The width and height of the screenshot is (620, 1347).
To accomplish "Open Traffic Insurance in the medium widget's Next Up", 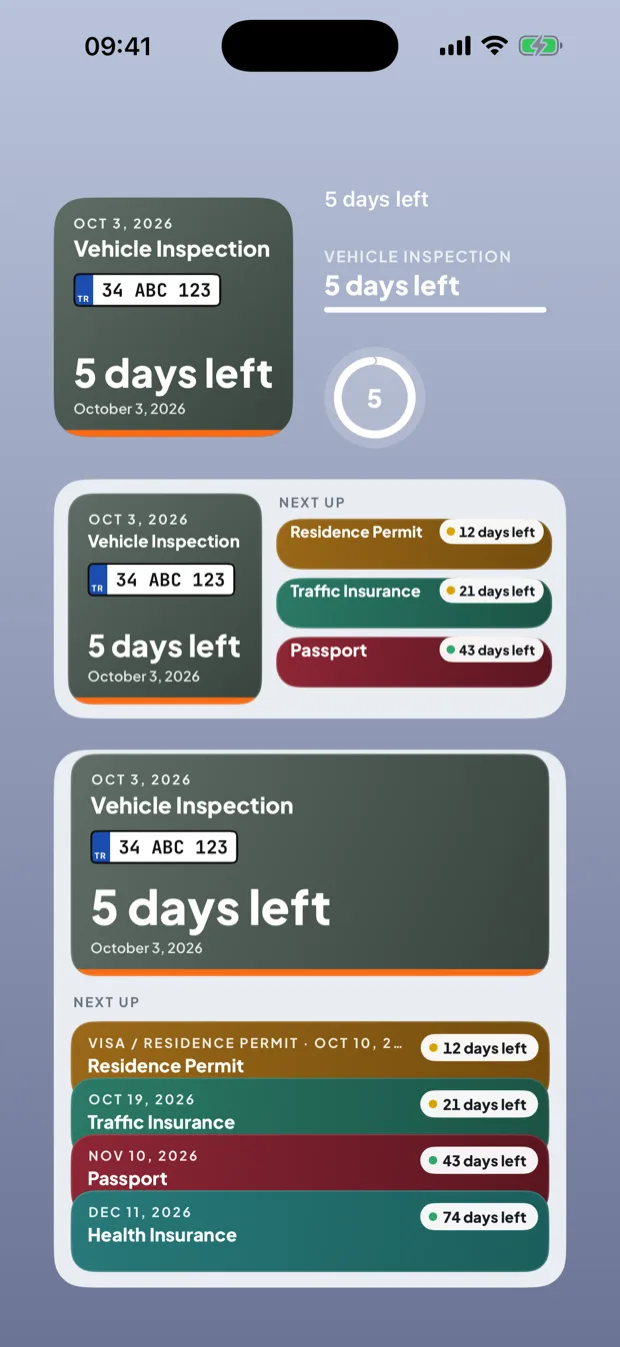I will [x=414, y=602].
